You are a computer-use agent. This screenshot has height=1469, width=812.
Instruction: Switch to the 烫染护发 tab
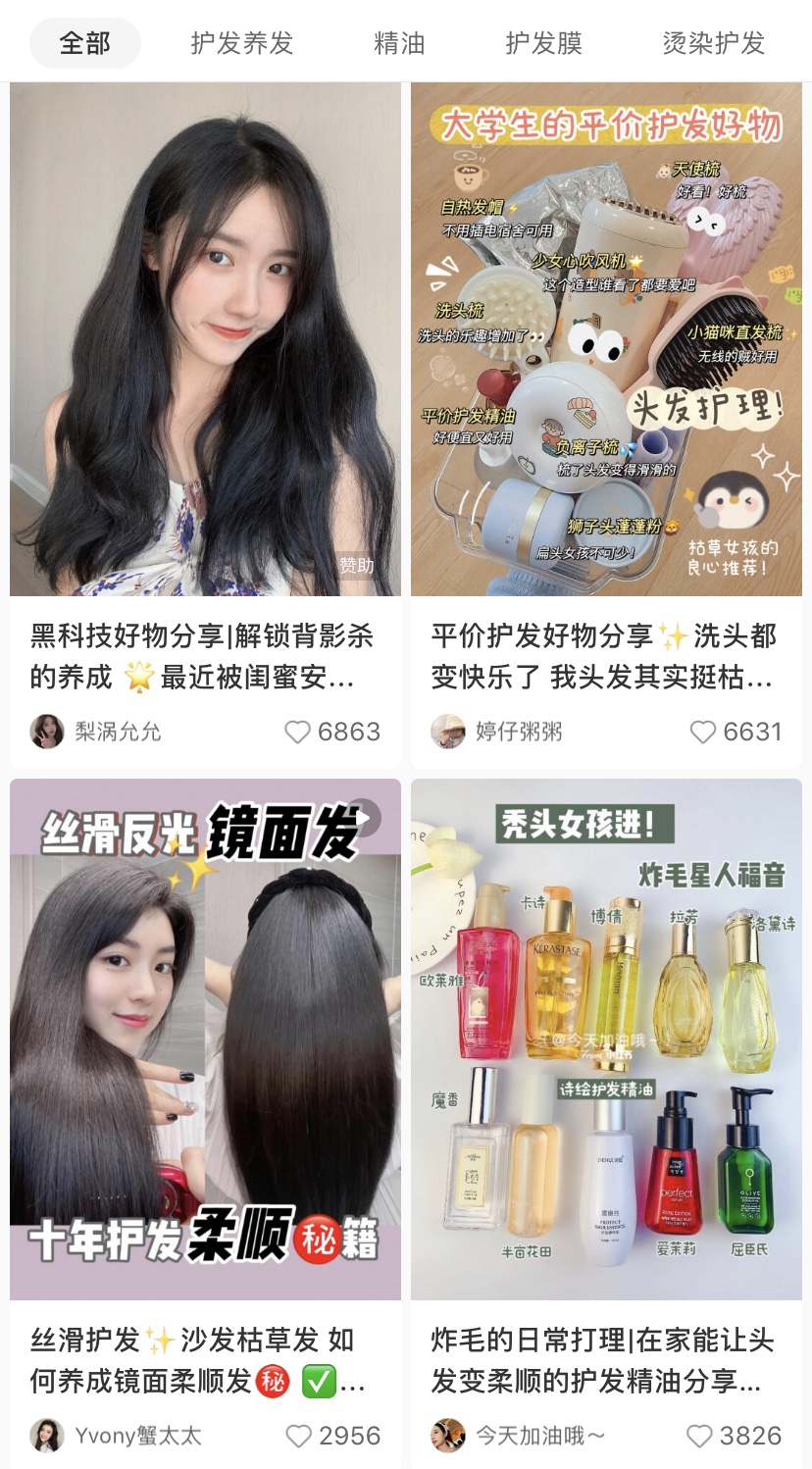click(x=713, y=44)
